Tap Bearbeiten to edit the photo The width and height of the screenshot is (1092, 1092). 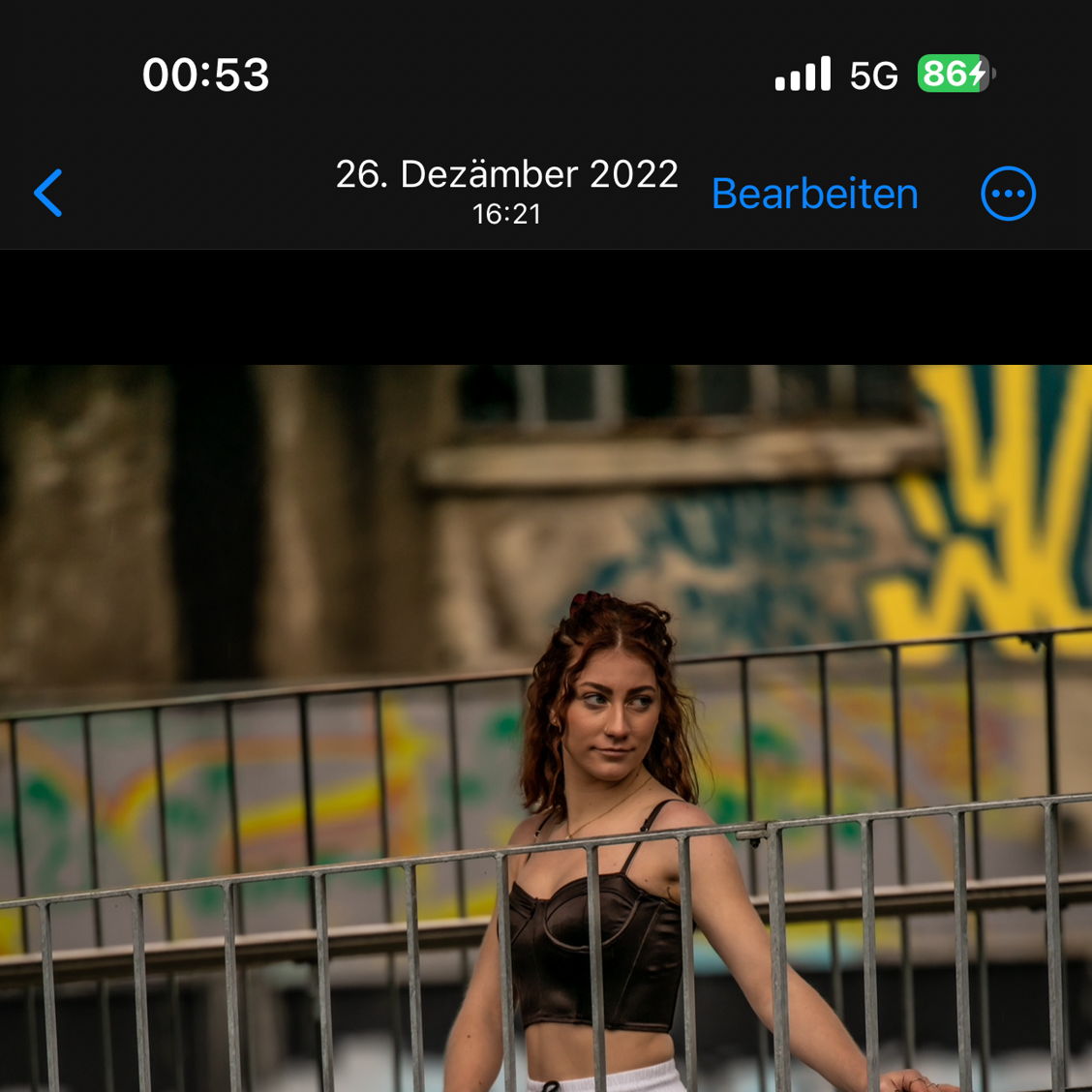[x=814, y=194]
